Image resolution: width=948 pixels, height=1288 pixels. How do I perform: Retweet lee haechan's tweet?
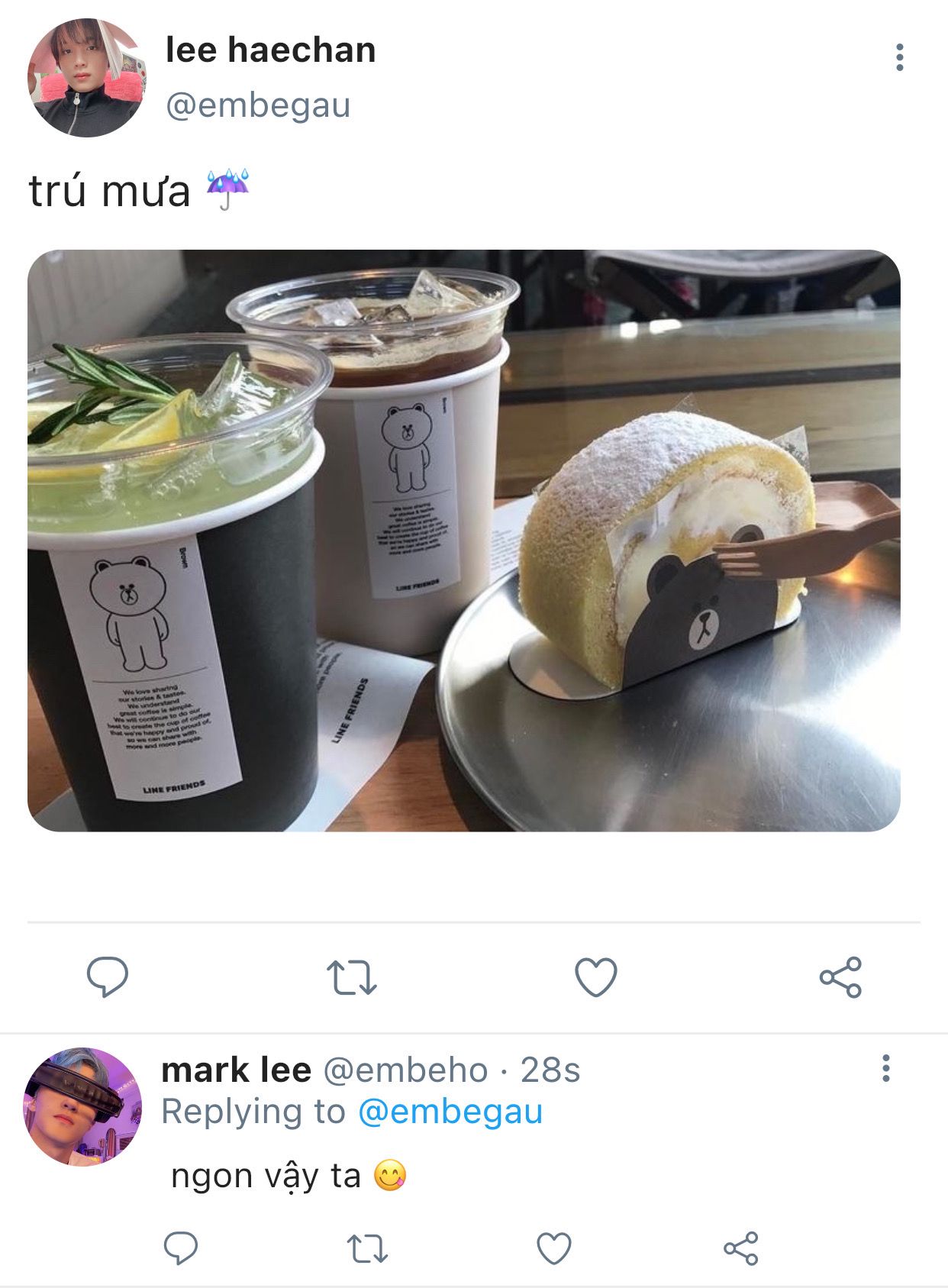[x=352, y=976]
